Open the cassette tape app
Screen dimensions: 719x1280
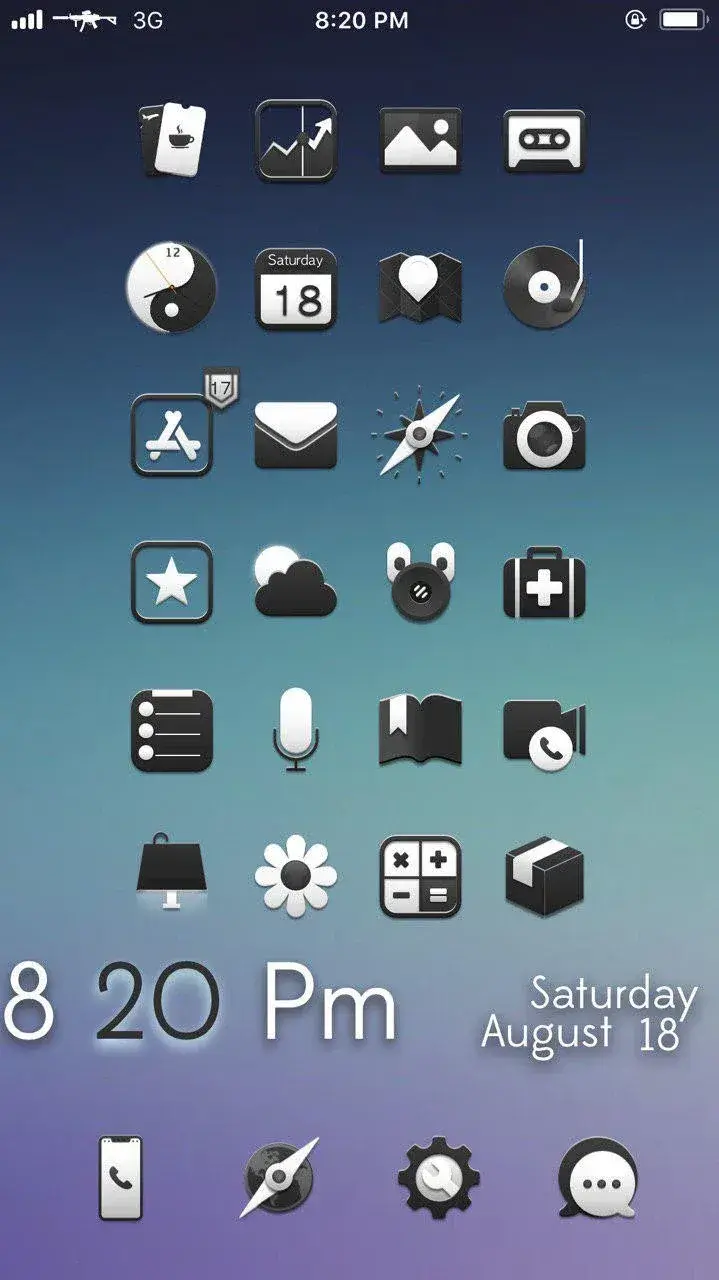coord(543,141)
